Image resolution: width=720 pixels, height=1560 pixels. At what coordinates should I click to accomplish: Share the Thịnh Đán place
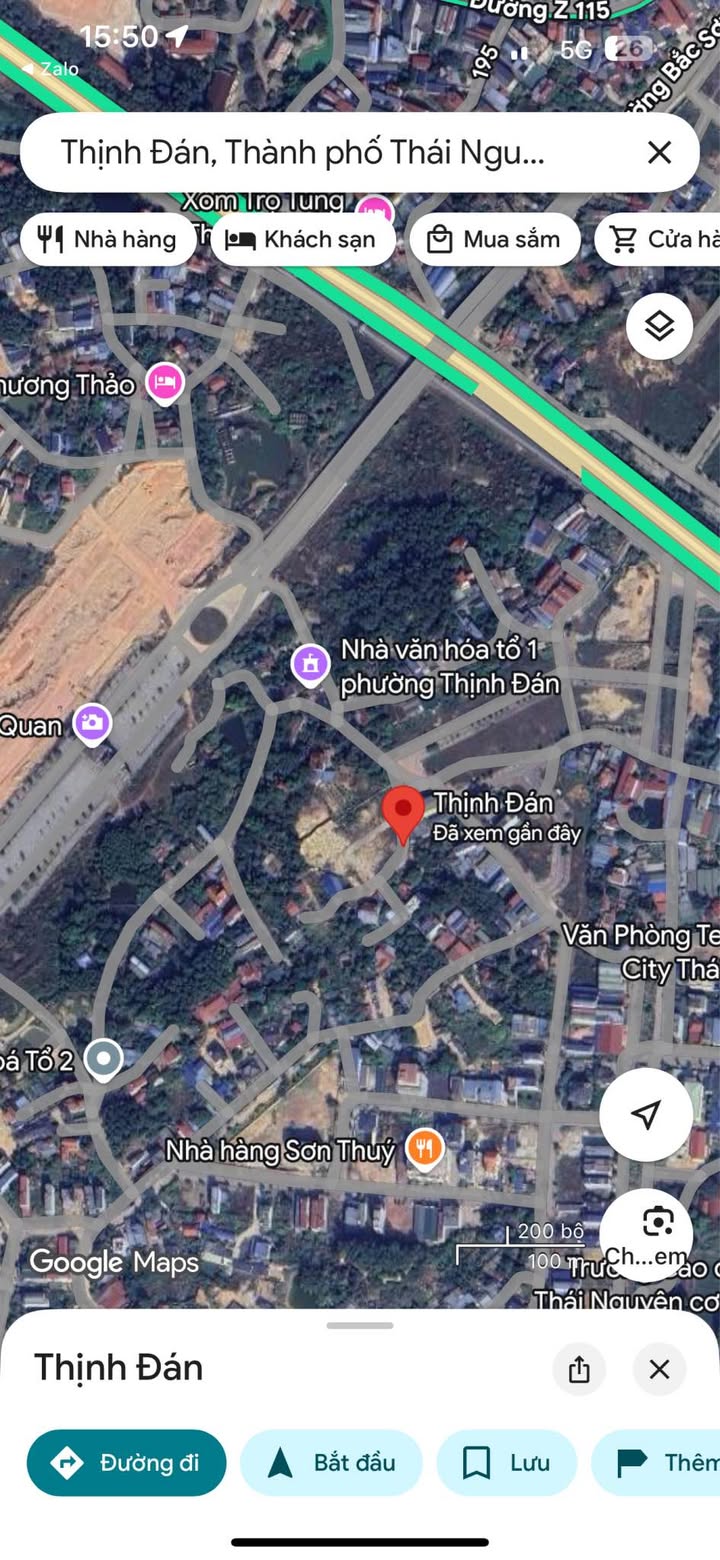point(579,1369)
